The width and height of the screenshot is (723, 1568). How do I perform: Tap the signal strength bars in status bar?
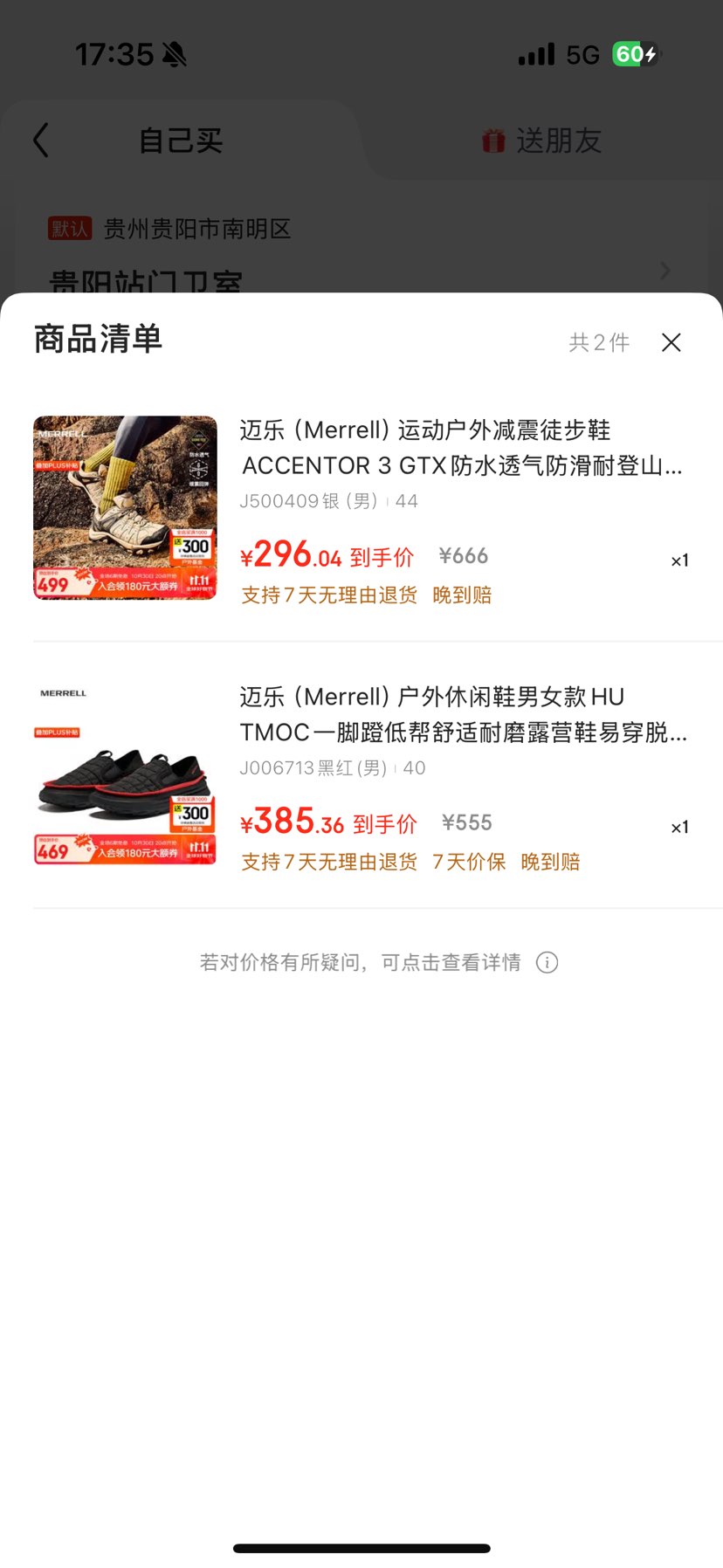point(535,54)
